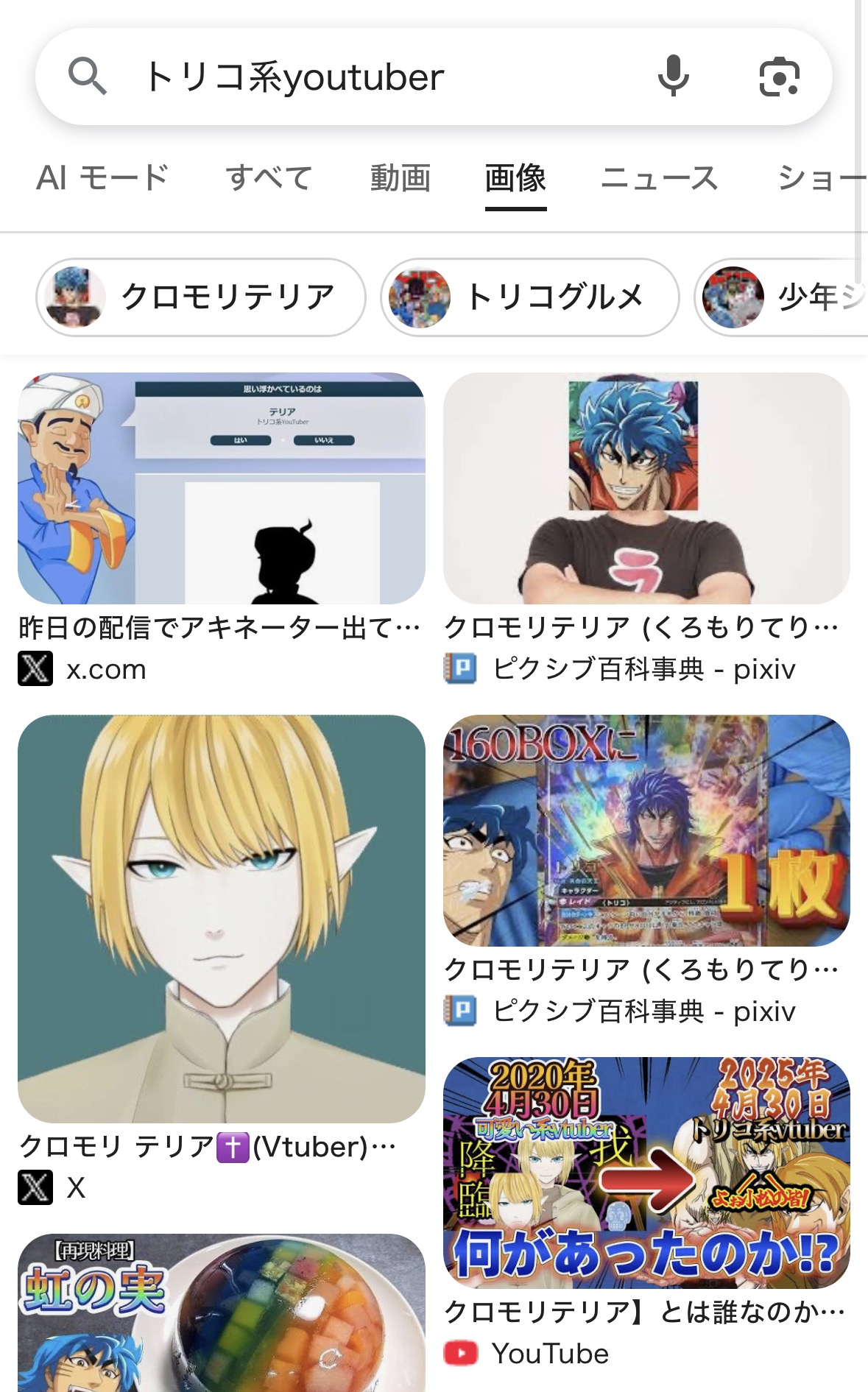
Task: Open the Akinator image result from x.com
Action: (221, 488)
